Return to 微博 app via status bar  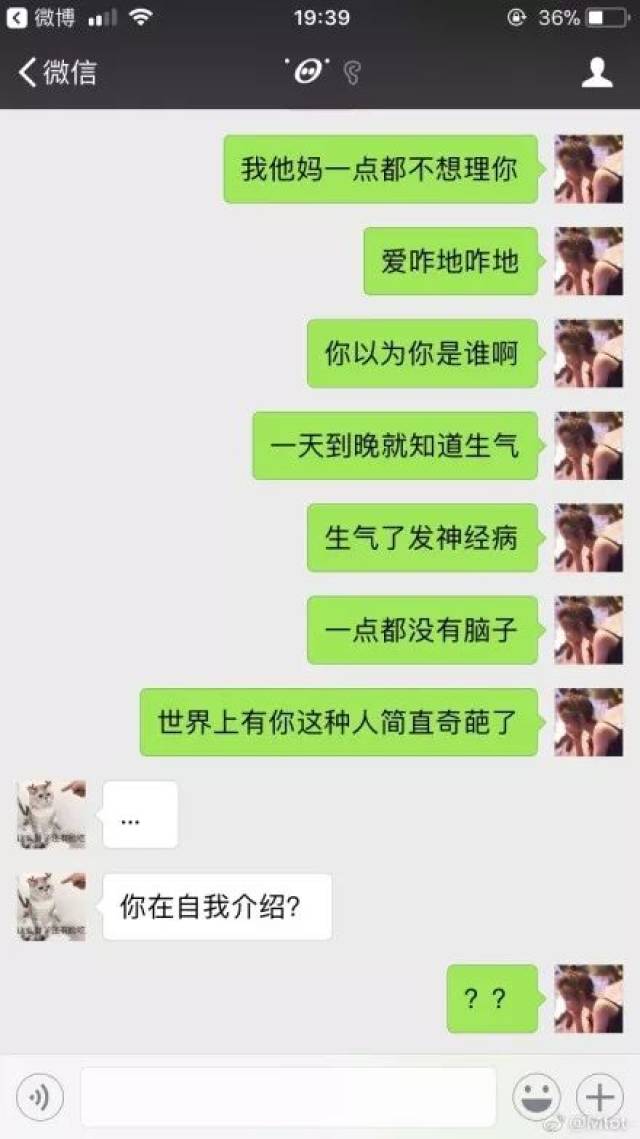(32, 17)
